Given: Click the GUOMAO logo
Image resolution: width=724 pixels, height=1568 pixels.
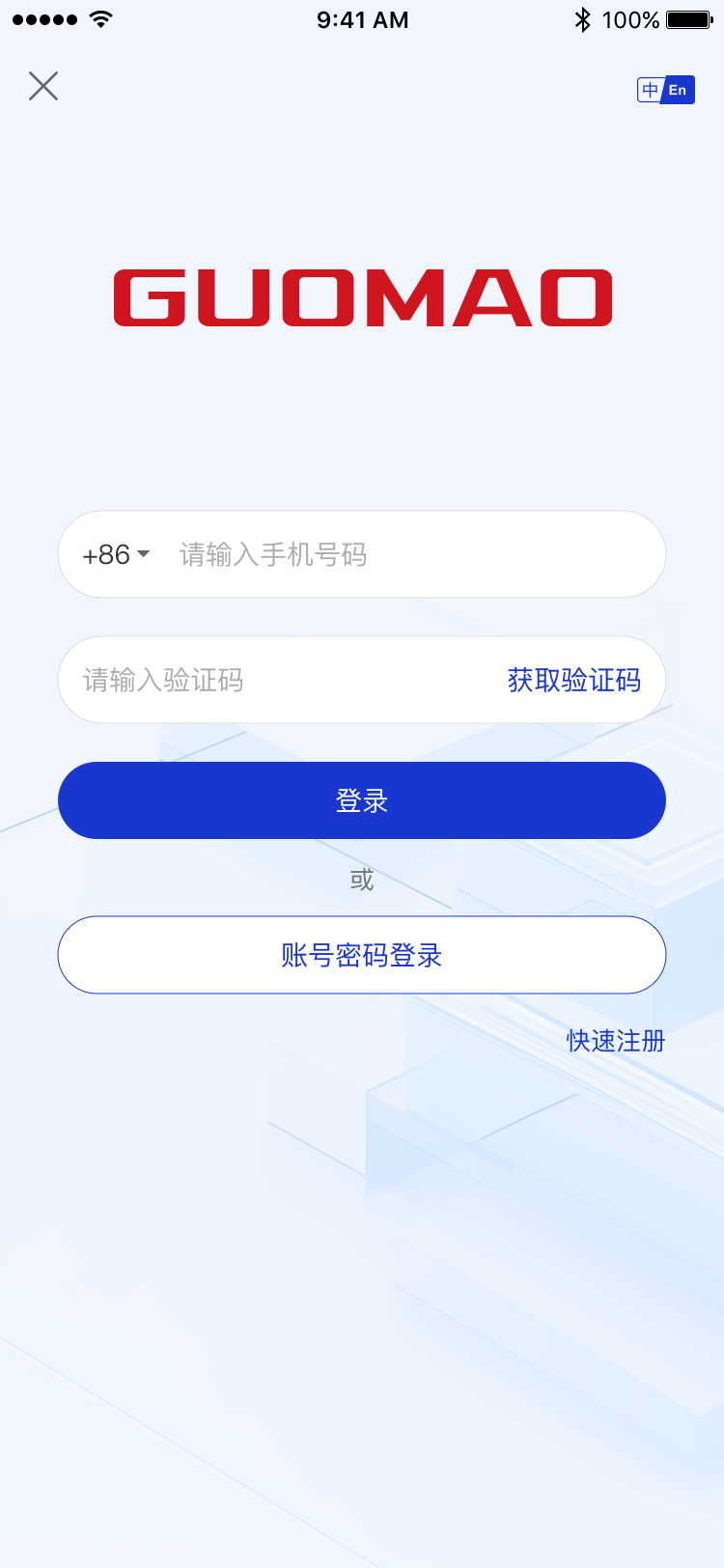Looking at the screenshot, I should pyautogui.click(x=362, y=298).
